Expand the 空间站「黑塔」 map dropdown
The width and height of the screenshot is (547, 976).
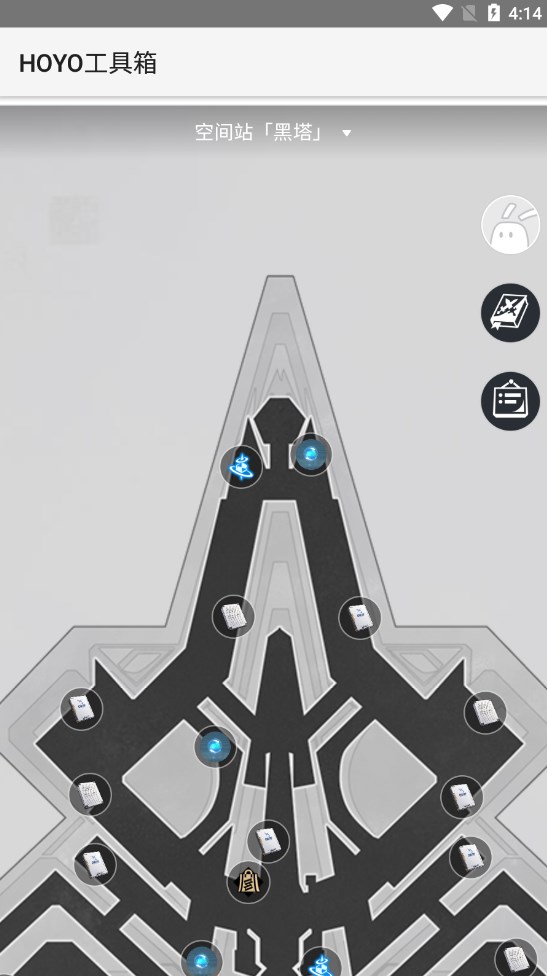pyautogui.click(x=273, y=132)
